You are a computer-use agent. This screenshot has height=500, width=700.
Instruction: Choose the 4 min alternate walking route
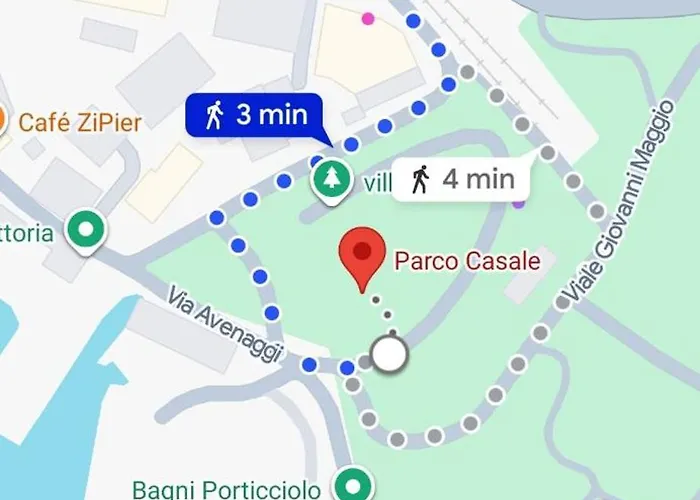462,180
